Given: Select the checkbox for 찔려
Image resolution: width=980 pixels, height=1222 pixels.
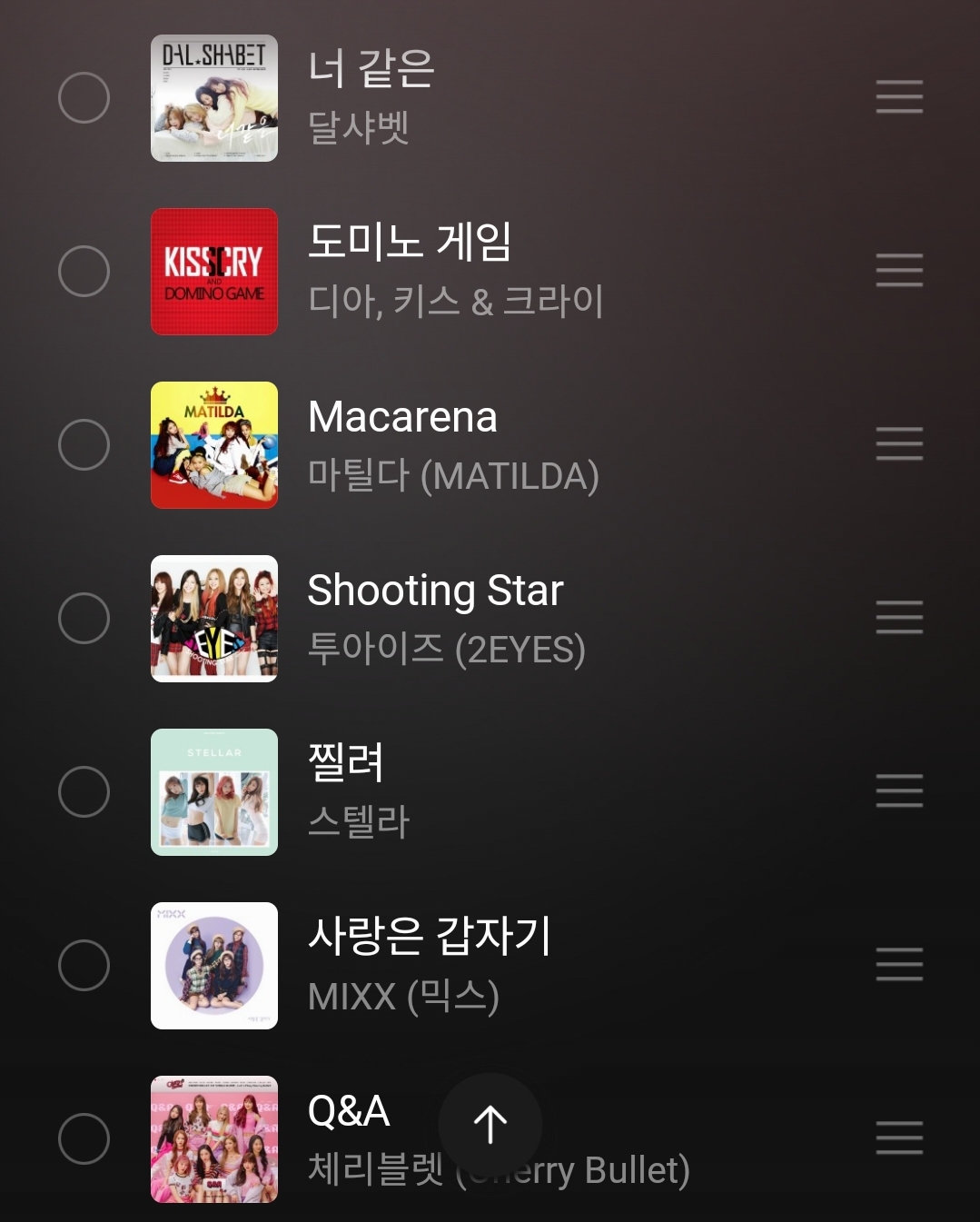Looking at the screenshot, I should 84,791.
